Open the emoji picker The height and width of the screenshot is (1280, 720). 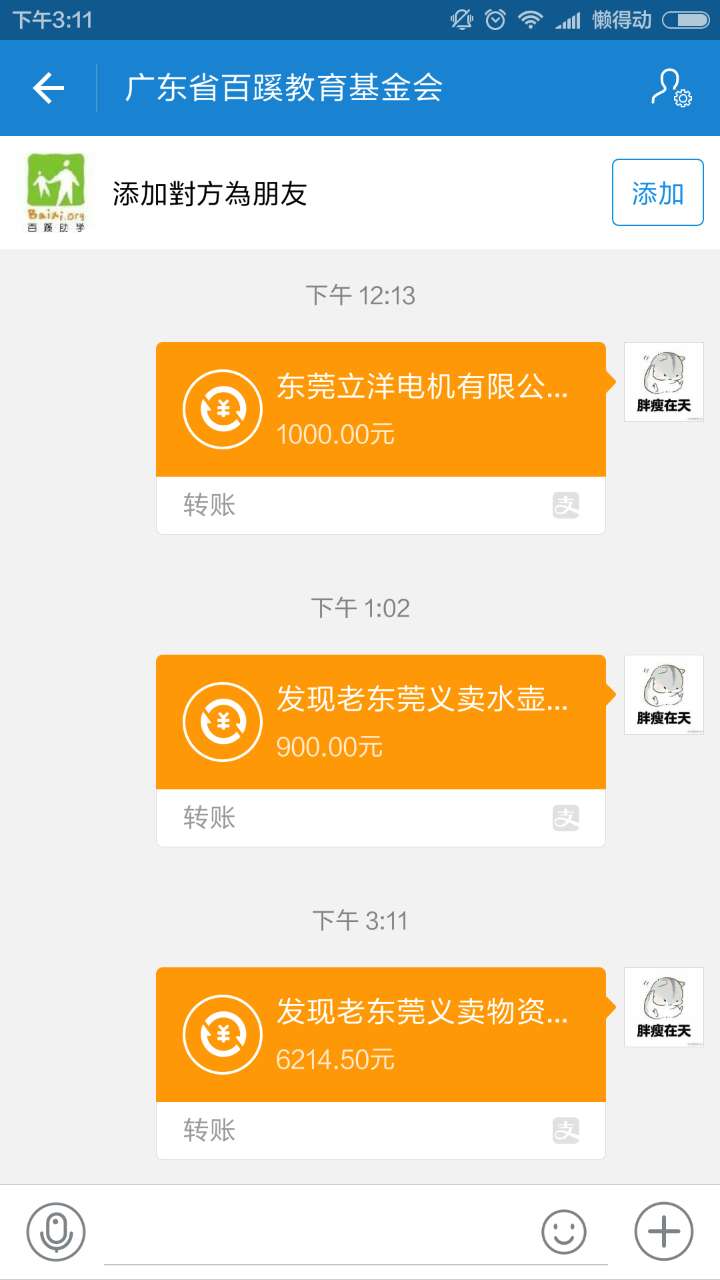(564, 1231)
